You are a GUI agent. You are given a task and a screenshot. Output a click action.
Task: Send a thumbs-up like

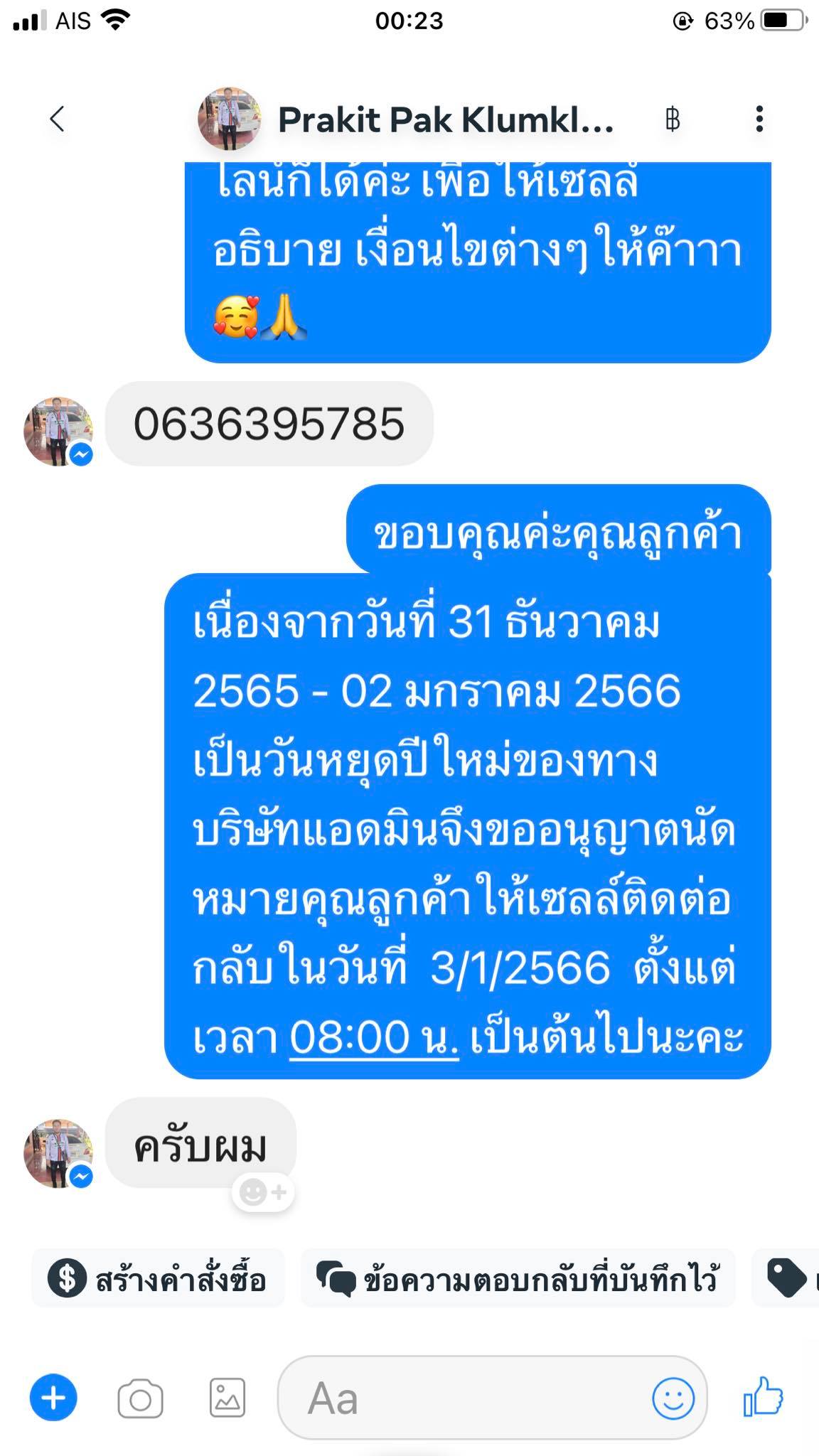[763, 1397]
